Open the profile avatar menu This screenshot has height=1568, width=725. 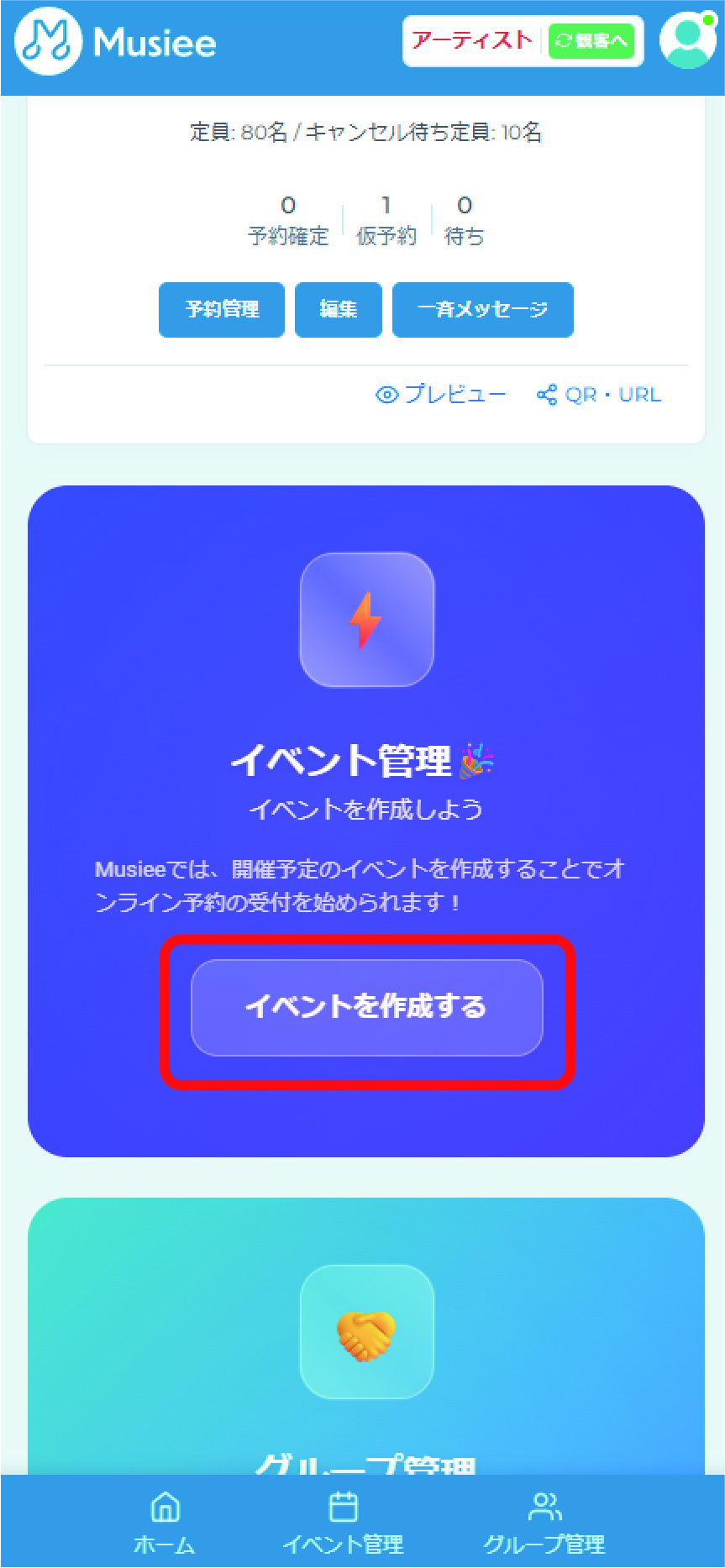[687, 40]
